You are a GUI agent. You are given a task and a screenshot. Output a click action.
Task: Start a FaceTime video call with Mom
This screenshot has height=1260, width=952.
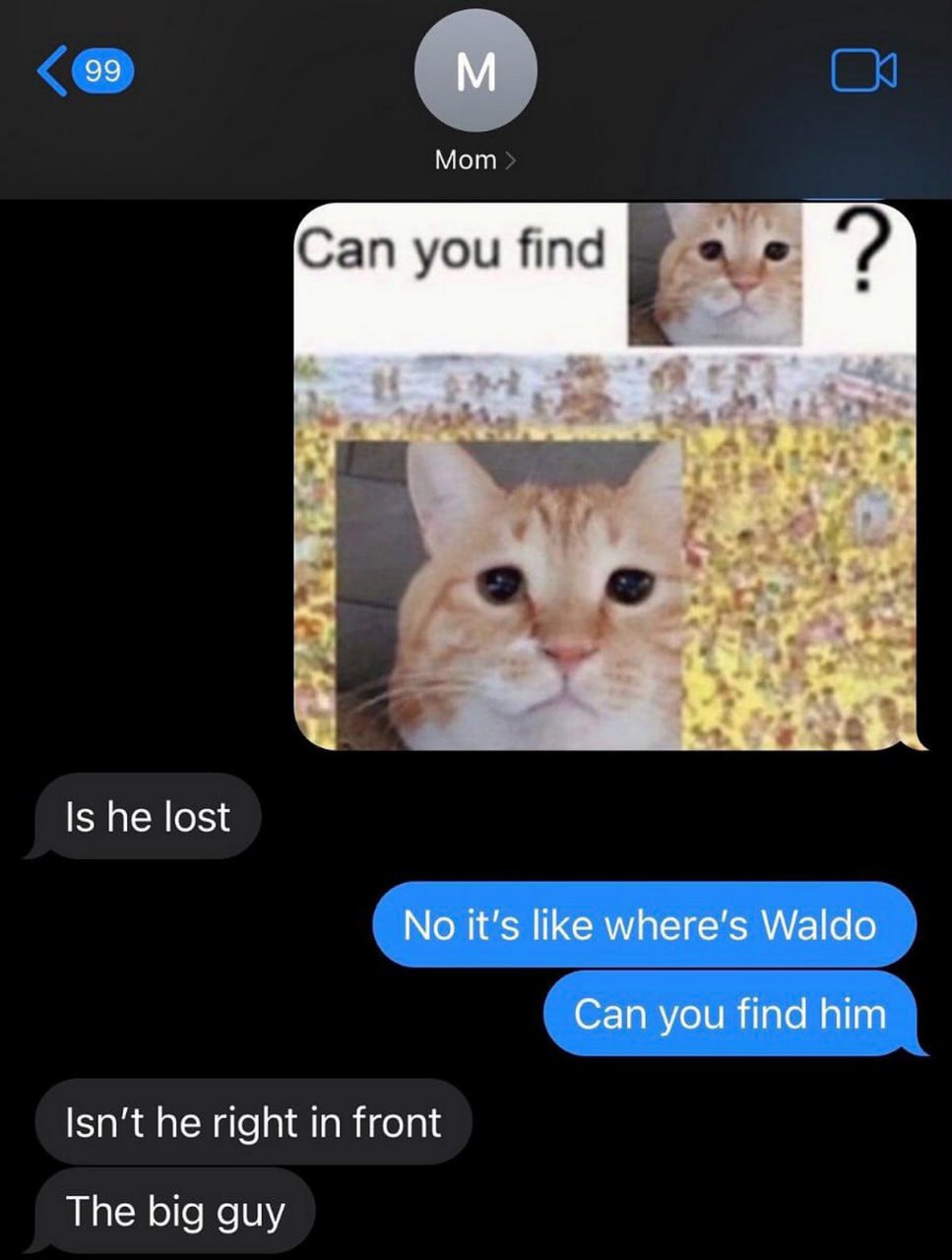(x=863, y=71)
